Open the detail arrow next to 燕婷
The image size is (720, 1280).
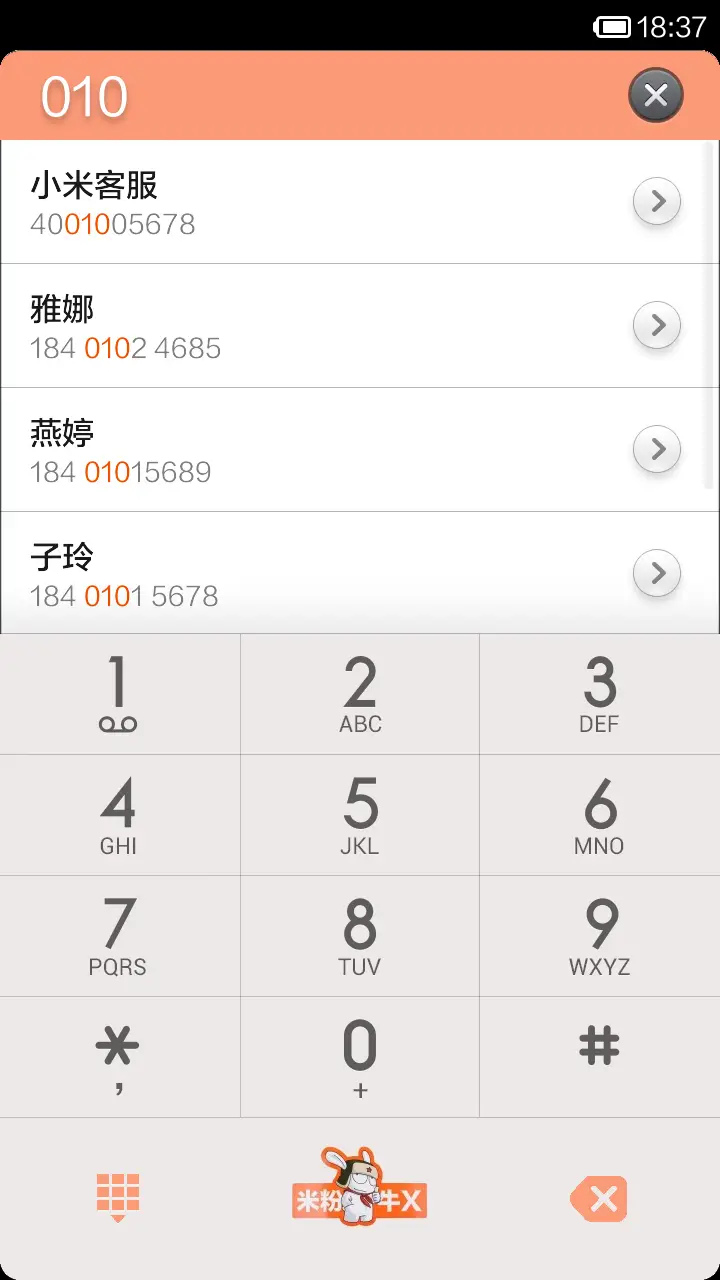(x=657, y=449)
